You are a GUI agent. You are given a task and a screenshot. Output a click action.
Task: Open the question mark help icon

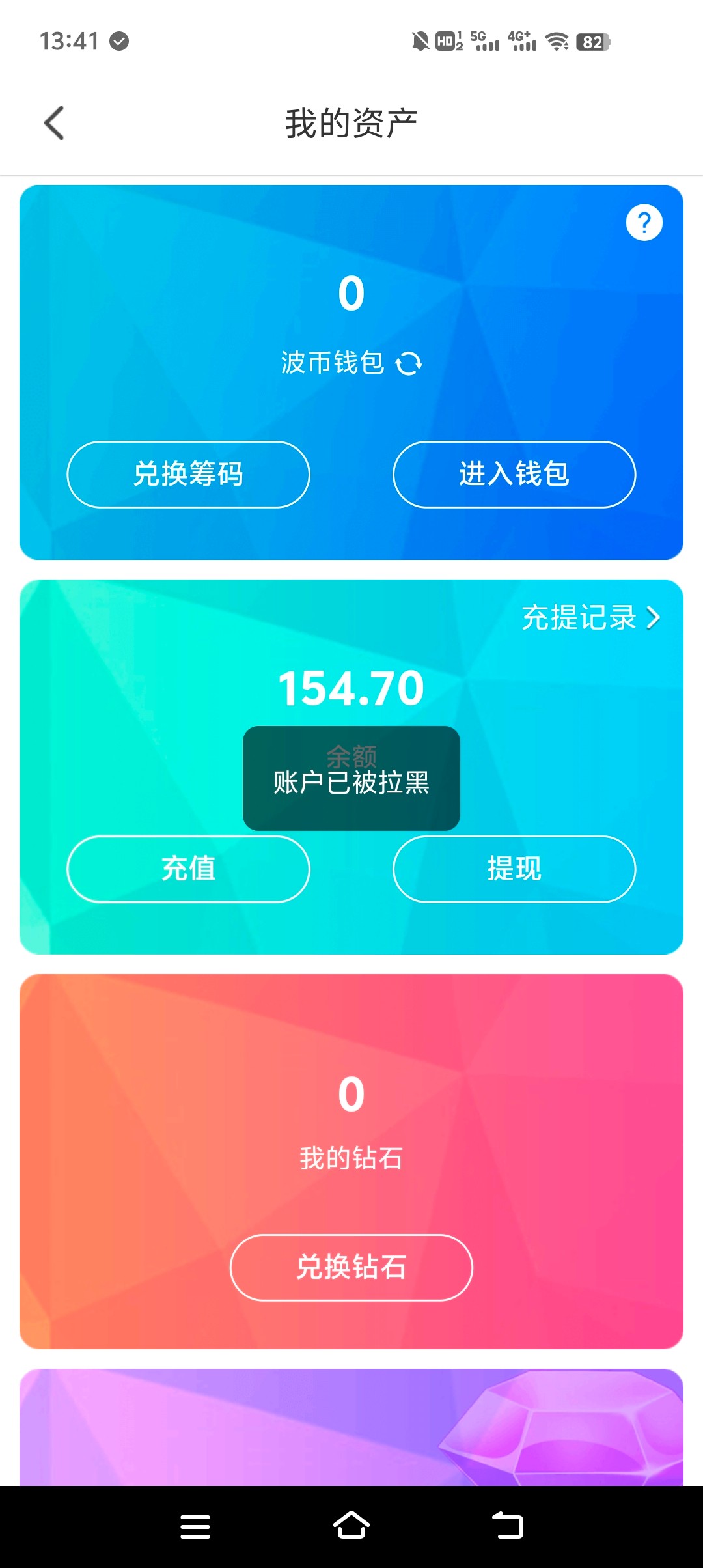[644, 223]
